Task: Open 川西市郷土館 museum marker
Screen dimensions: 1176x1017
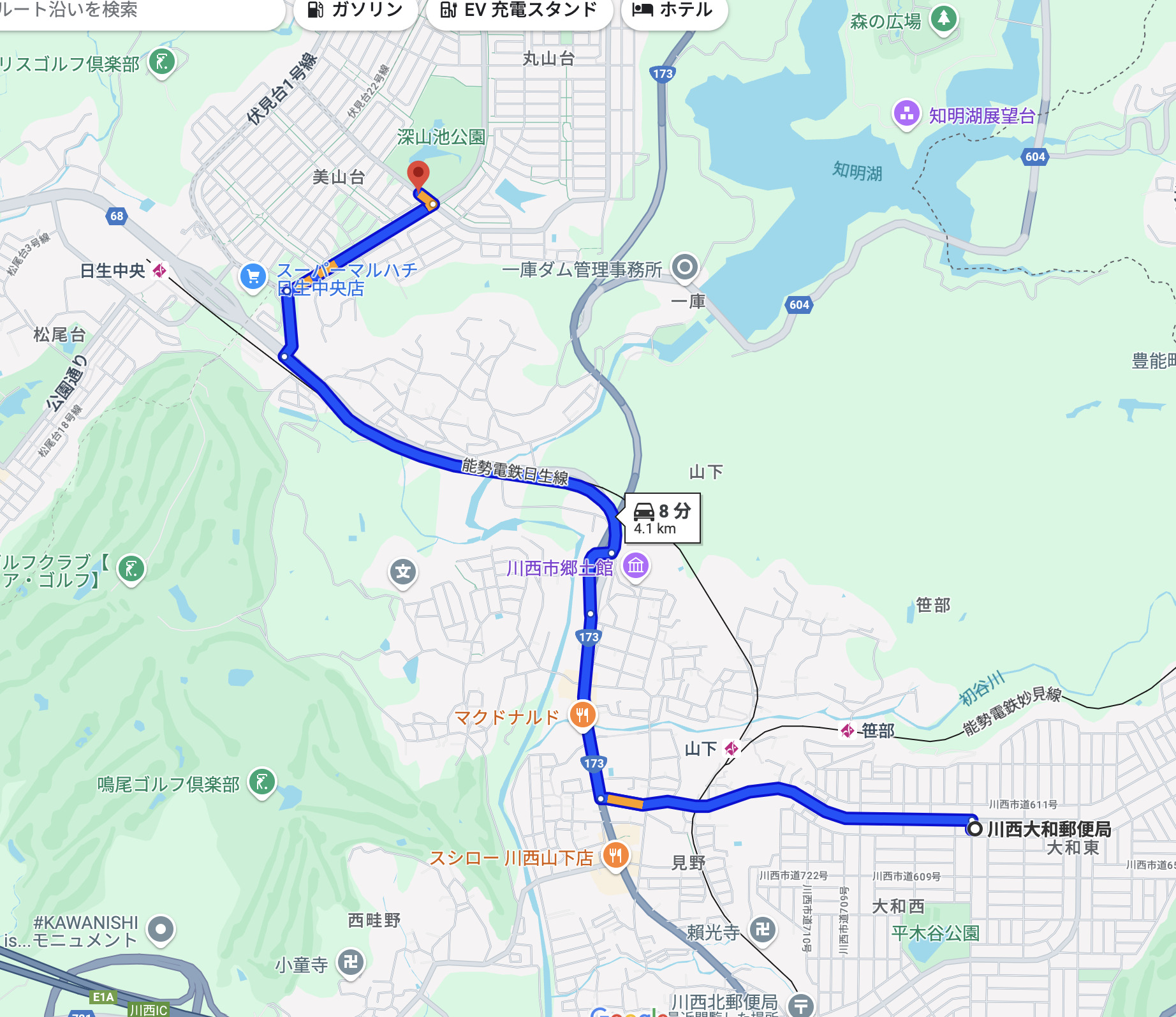Action: pyautogui.click(x=636, y=566)
